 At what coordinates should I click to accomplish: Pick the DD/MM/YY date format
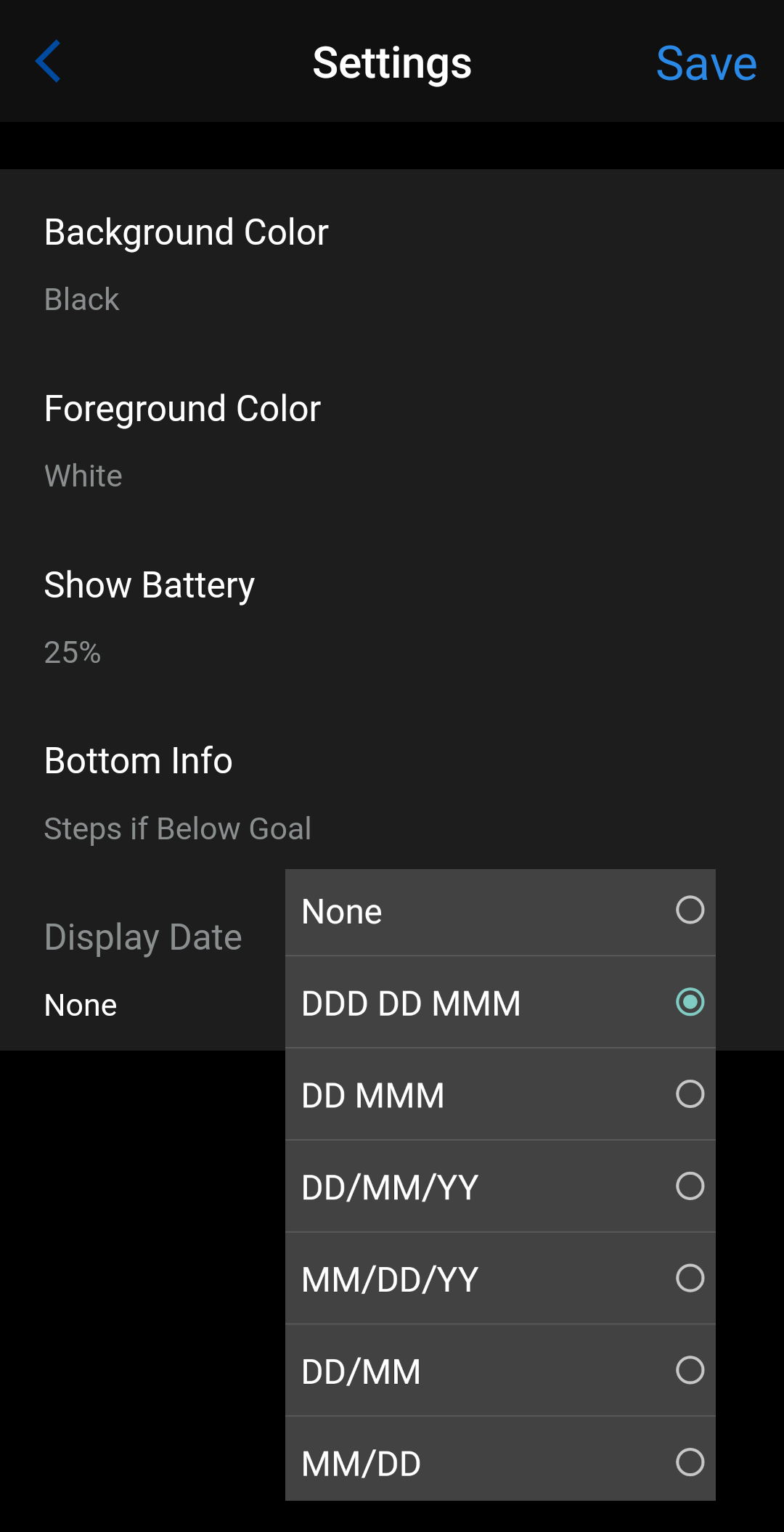(x=500, y=1187)
